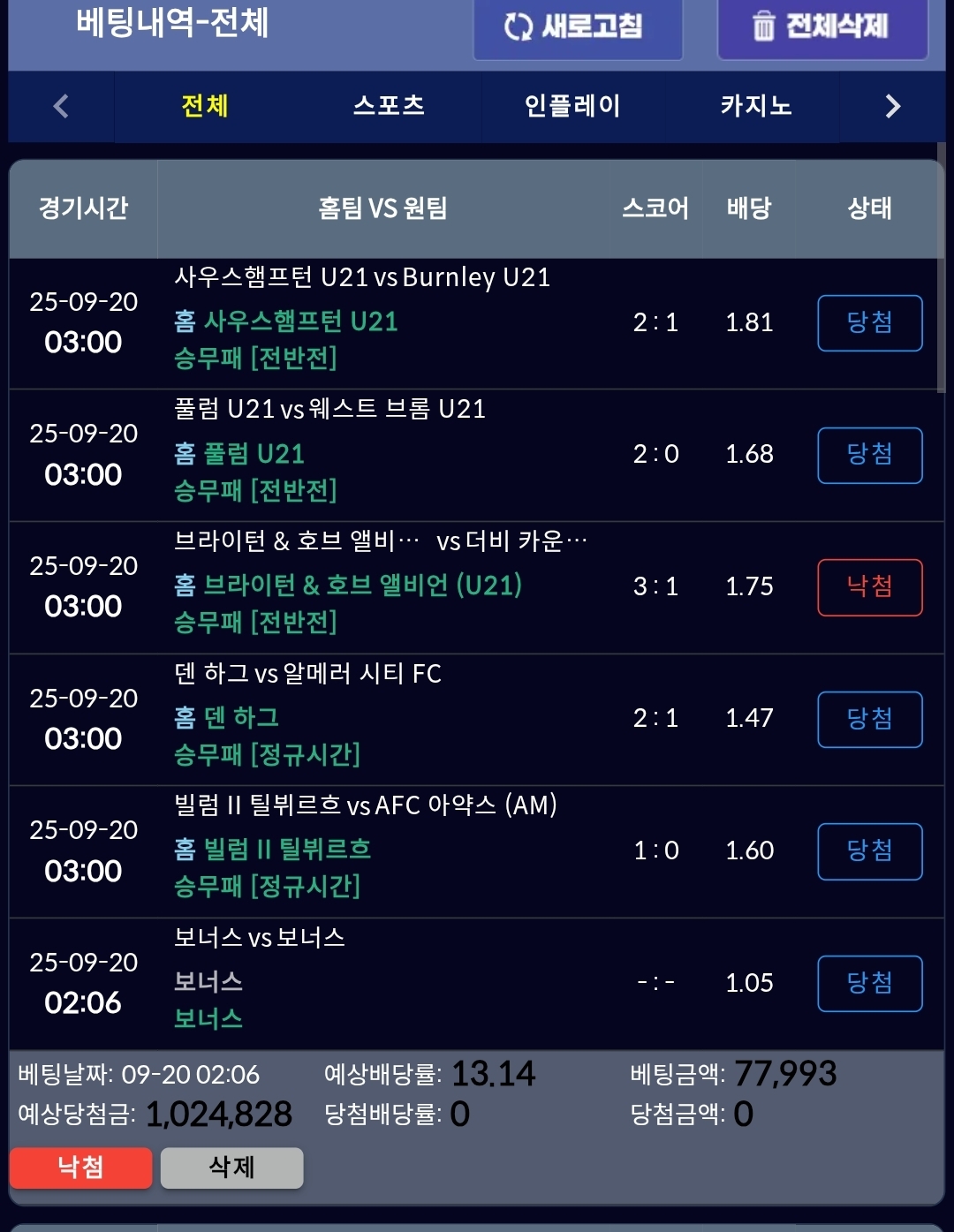954x1232 pixels.
Task: Switch to the 전체 tab
Action: pyautogui.click(x=205, y=107)
